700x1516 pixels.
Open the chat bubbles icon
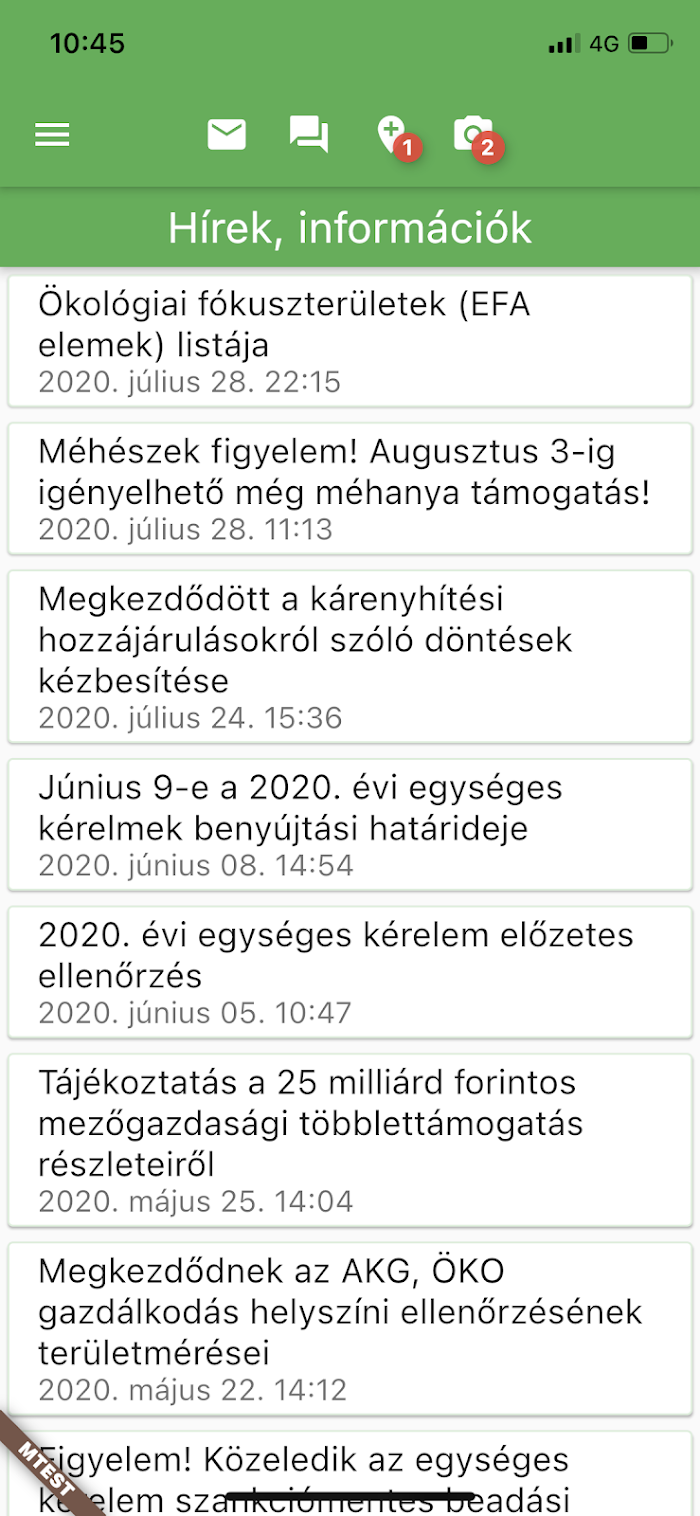309,135
